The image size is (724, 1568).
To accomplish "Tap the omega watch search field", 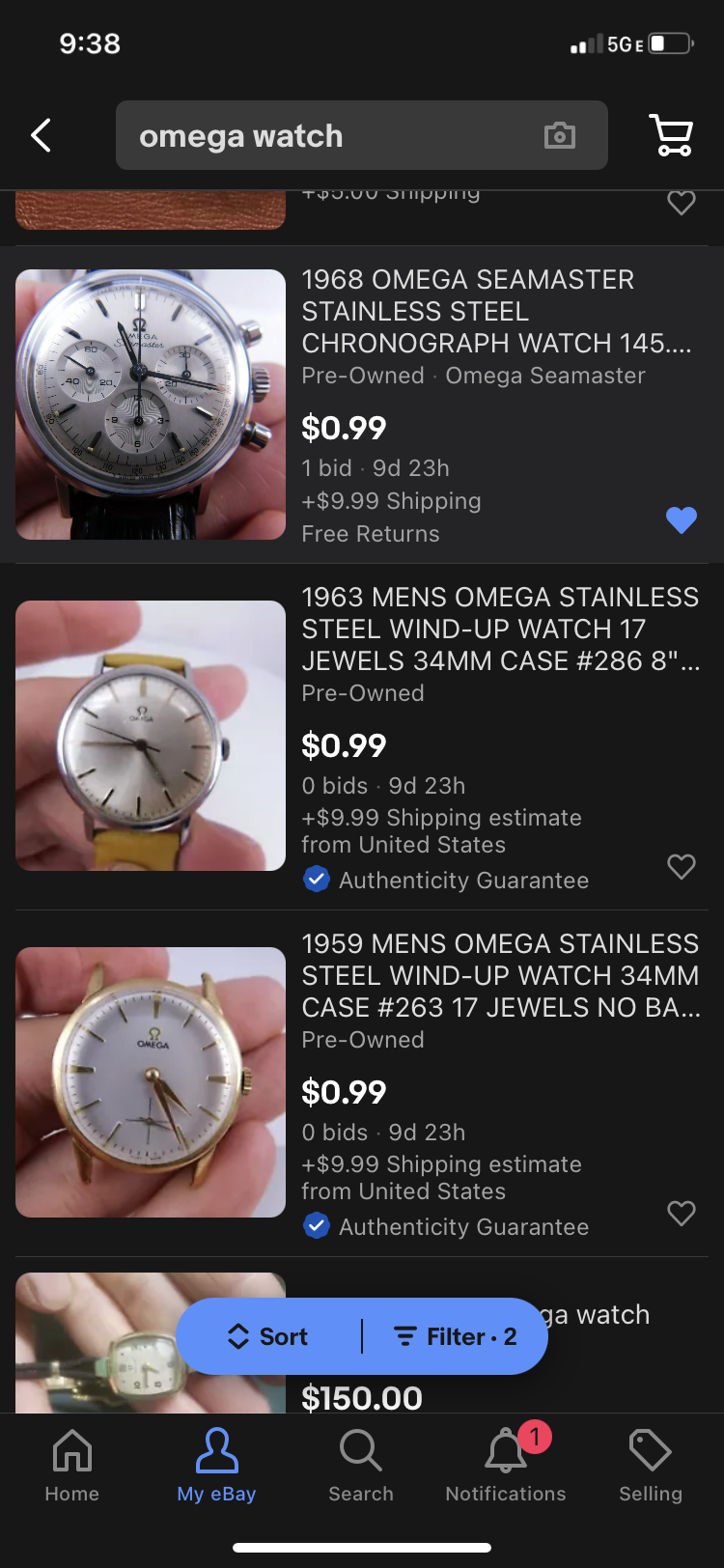I will pyautogui.click(x=328, y=136).
